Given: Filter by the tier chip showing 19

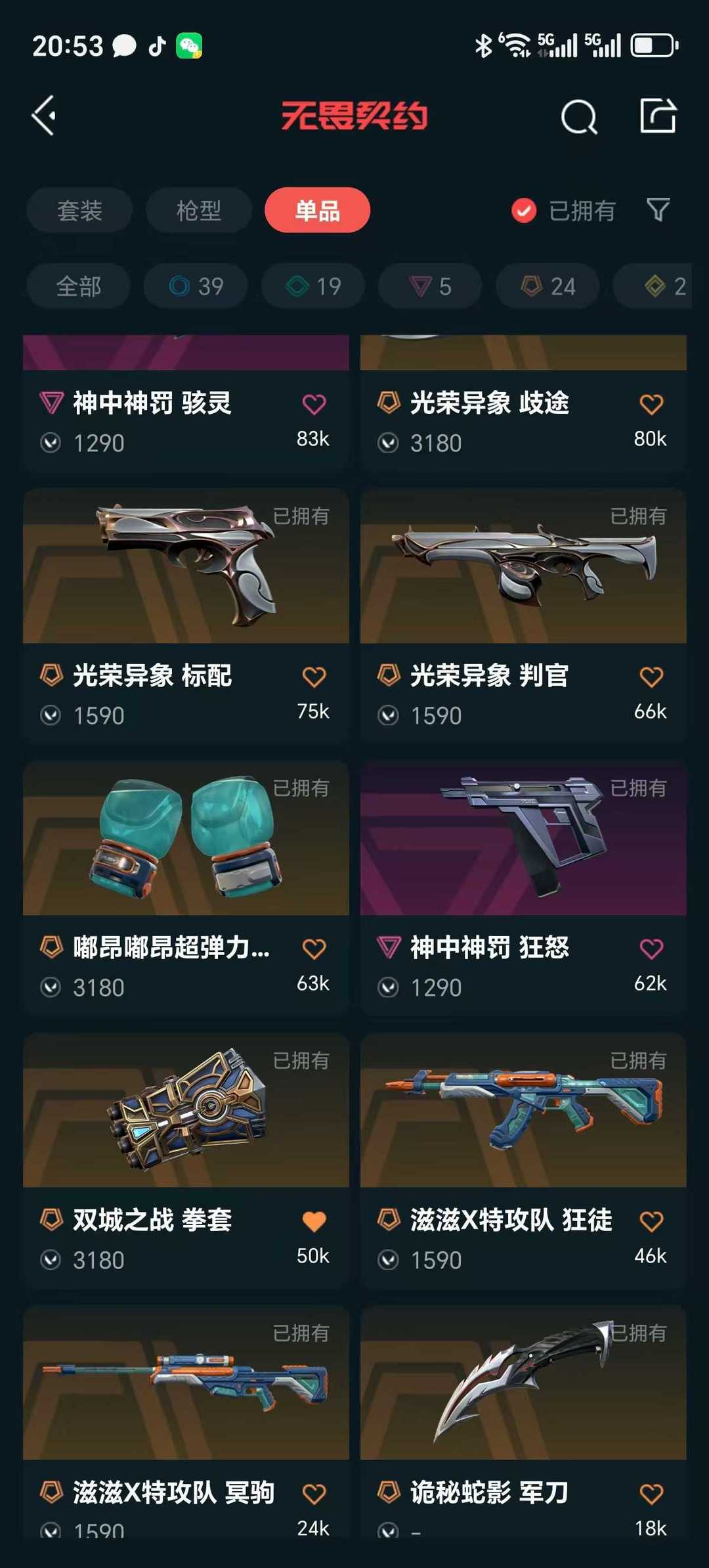Looking at the screenshot, I should click(x=313, y=286).
